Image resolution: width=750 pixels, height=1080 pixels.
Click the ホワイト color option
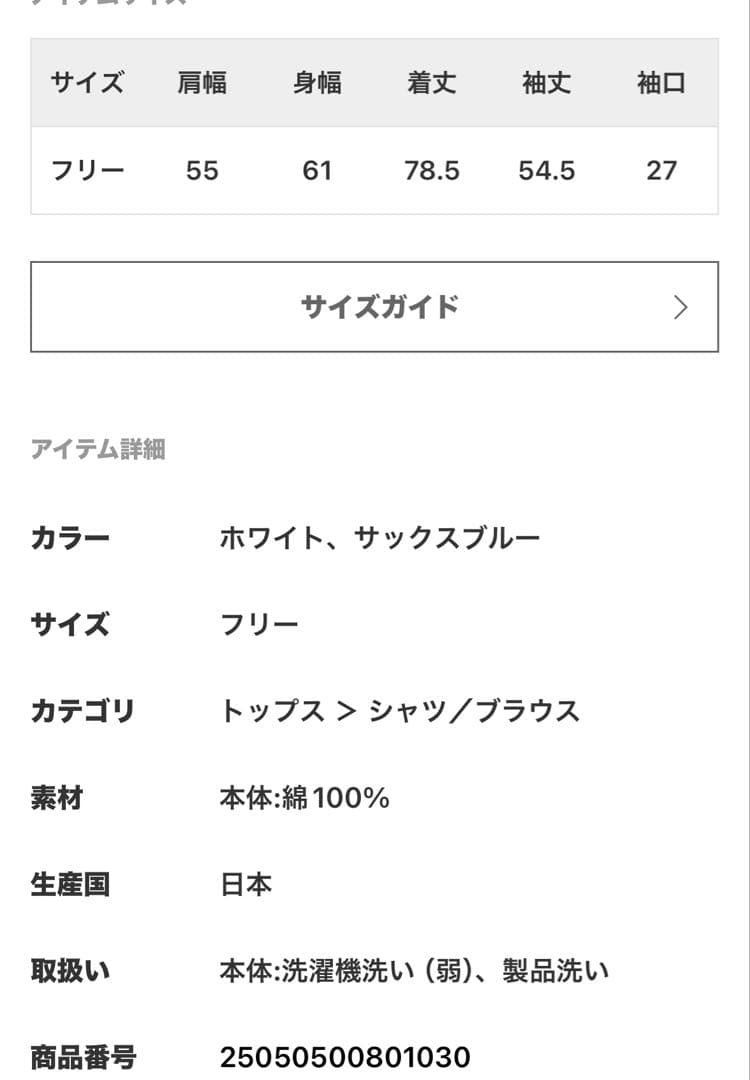pyautogui.click(x=264, y=536)
